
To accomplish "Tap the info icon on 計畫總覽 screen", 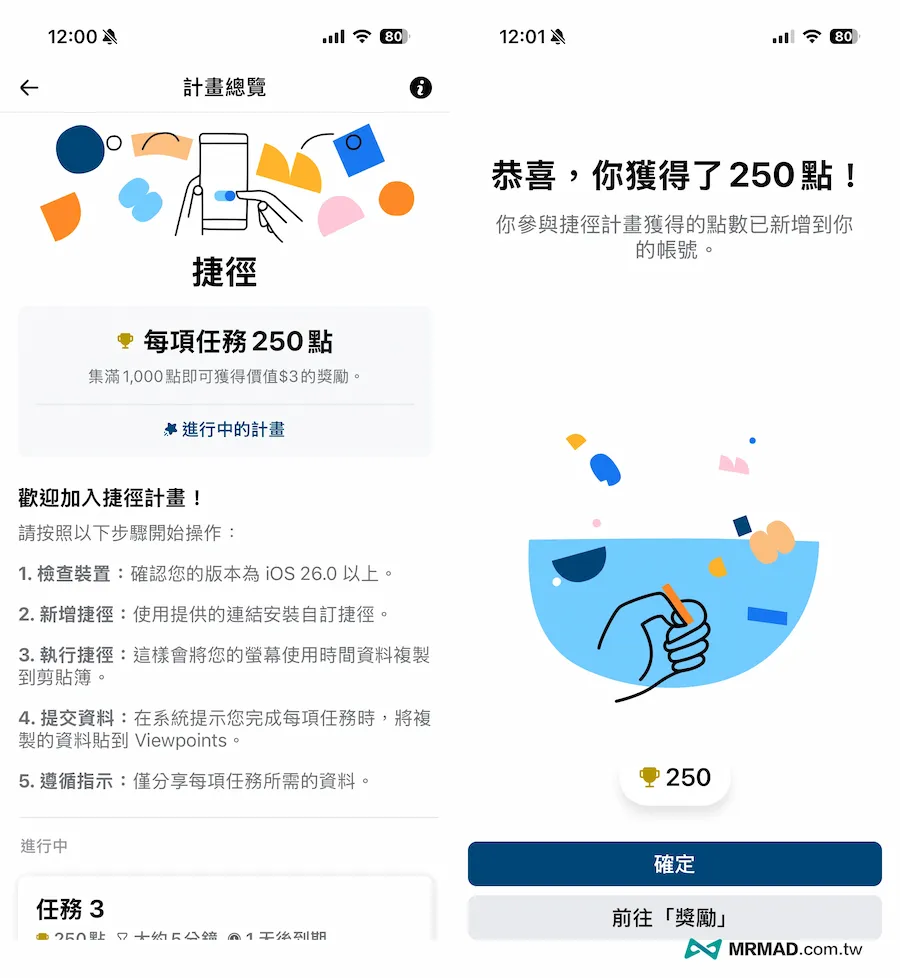I will (x=420, y=88).
